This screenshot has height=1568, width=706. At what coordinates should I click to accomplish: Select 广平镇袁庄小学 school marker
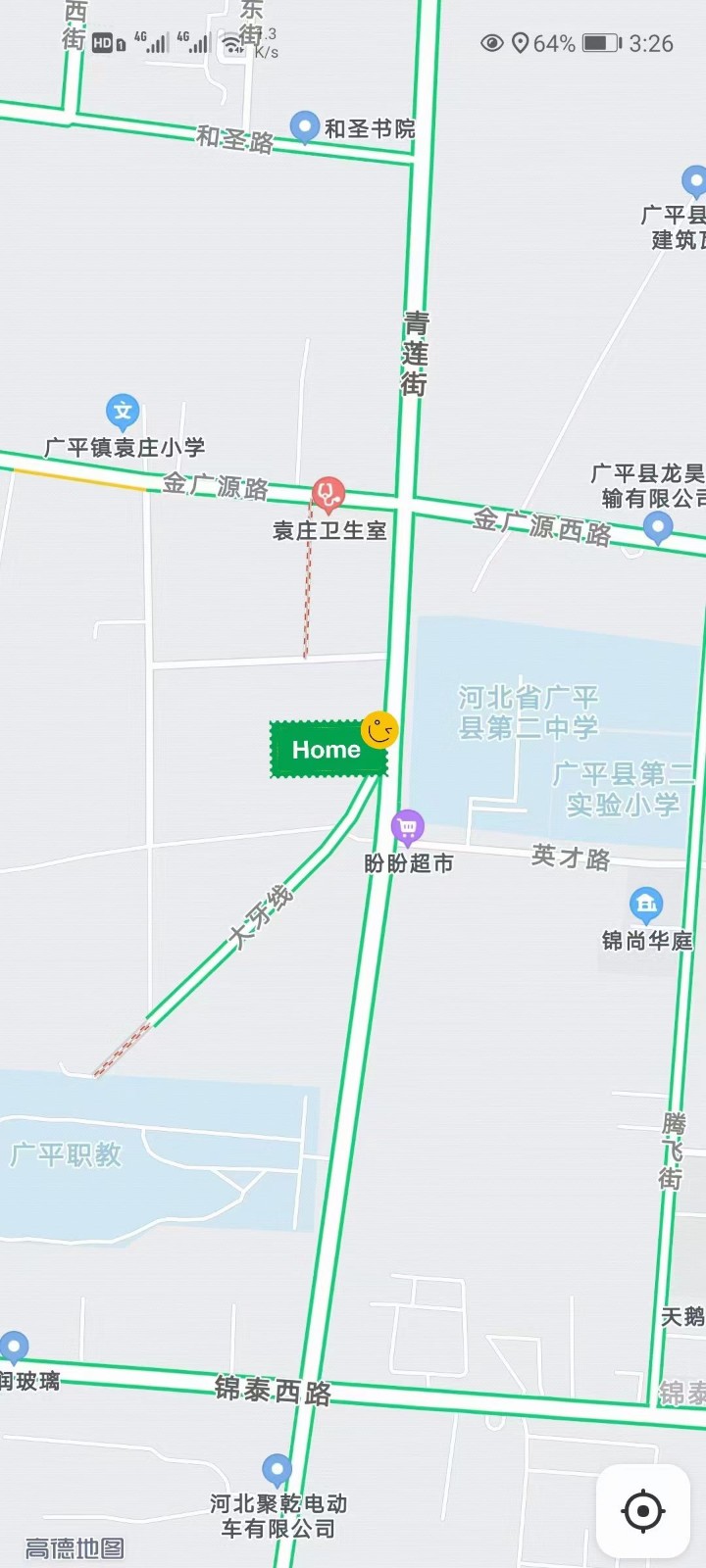click(x=123, y=413)
